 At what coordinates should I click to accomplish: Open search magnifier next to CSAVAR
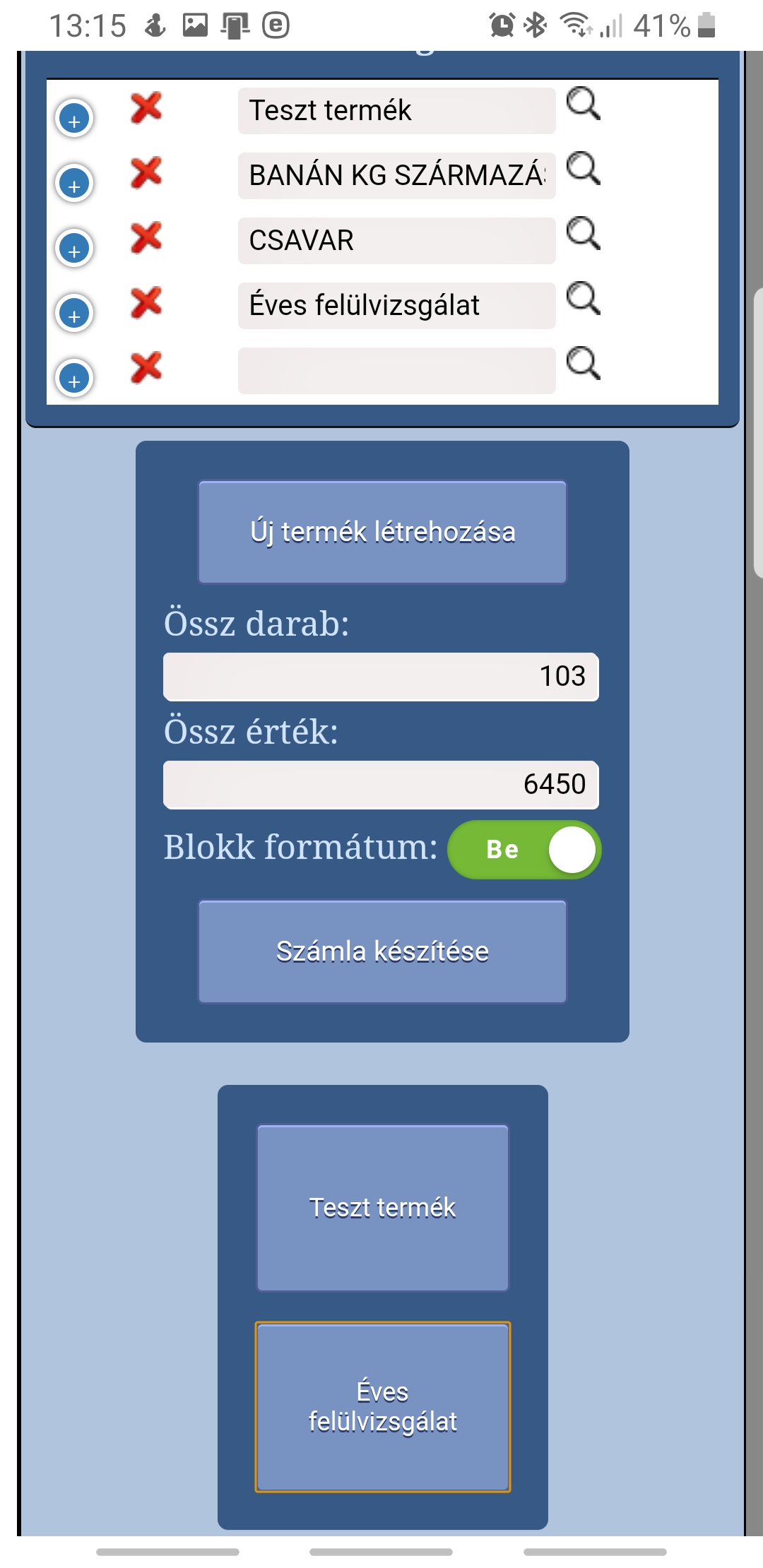584,234
